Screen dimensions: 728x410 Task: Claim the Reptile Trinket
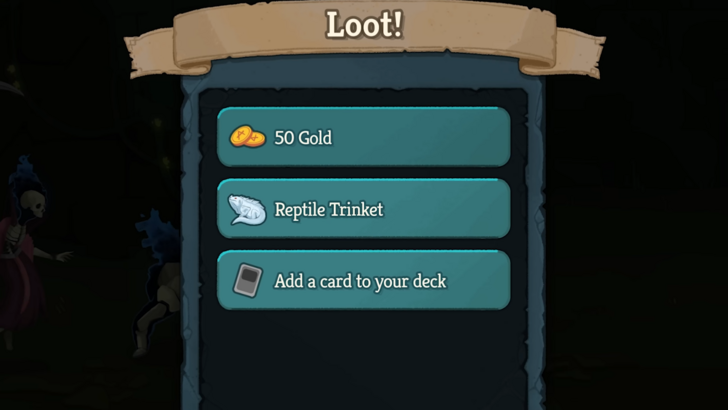(x=363, y=209)
